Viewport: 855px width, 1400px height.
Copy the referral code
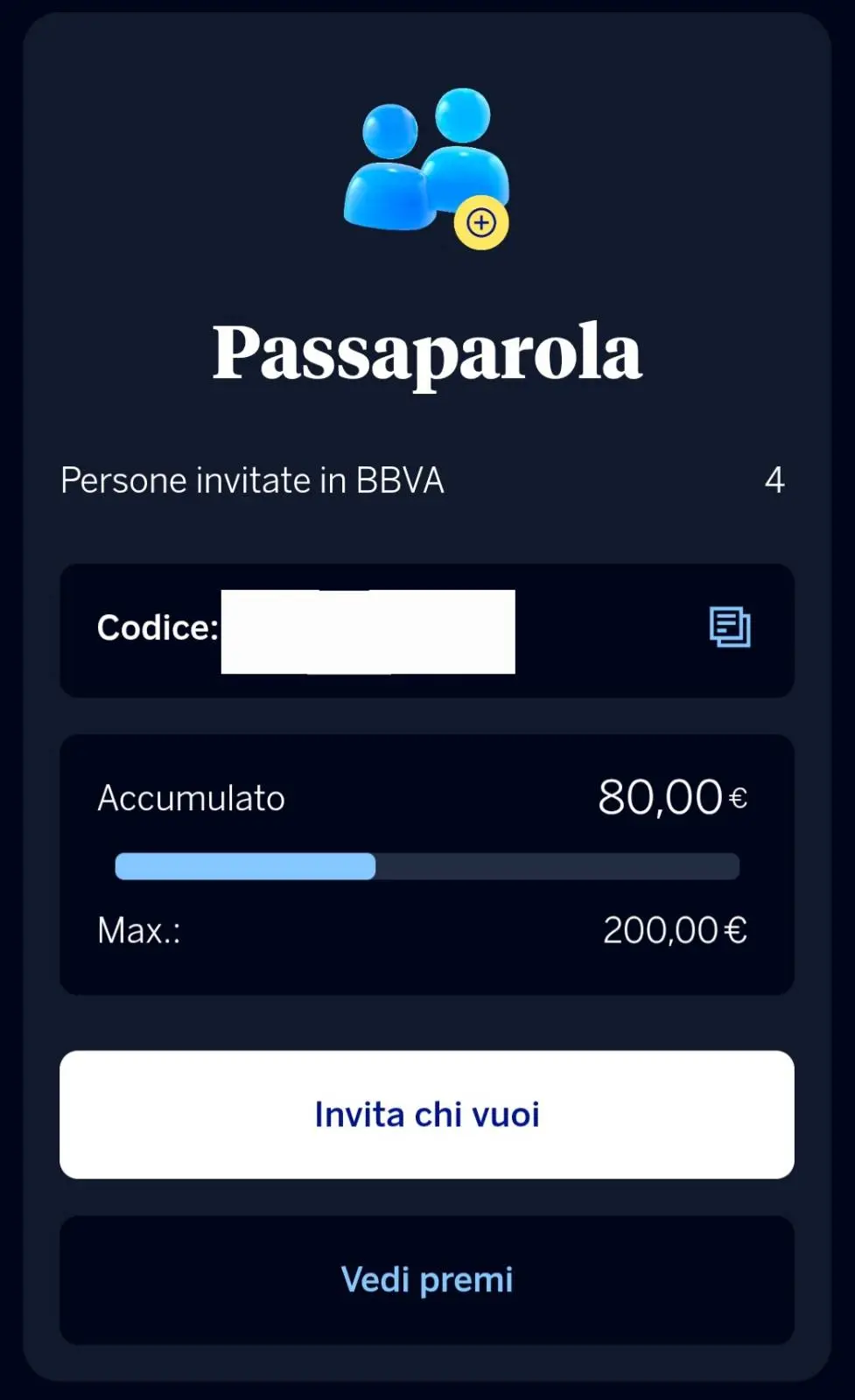(x=729, y=627)
